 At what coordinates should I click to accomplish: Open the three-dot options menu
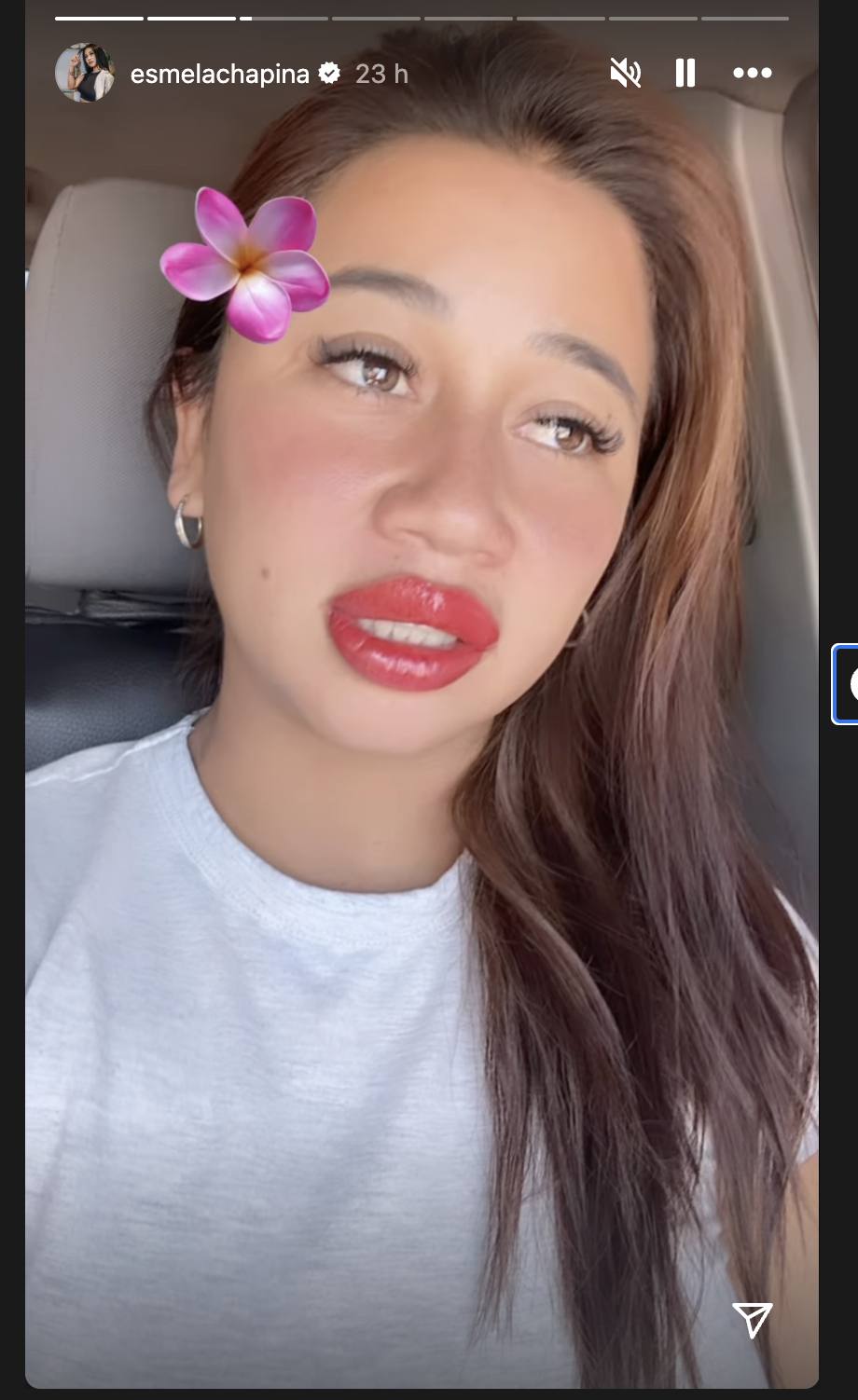752,73
